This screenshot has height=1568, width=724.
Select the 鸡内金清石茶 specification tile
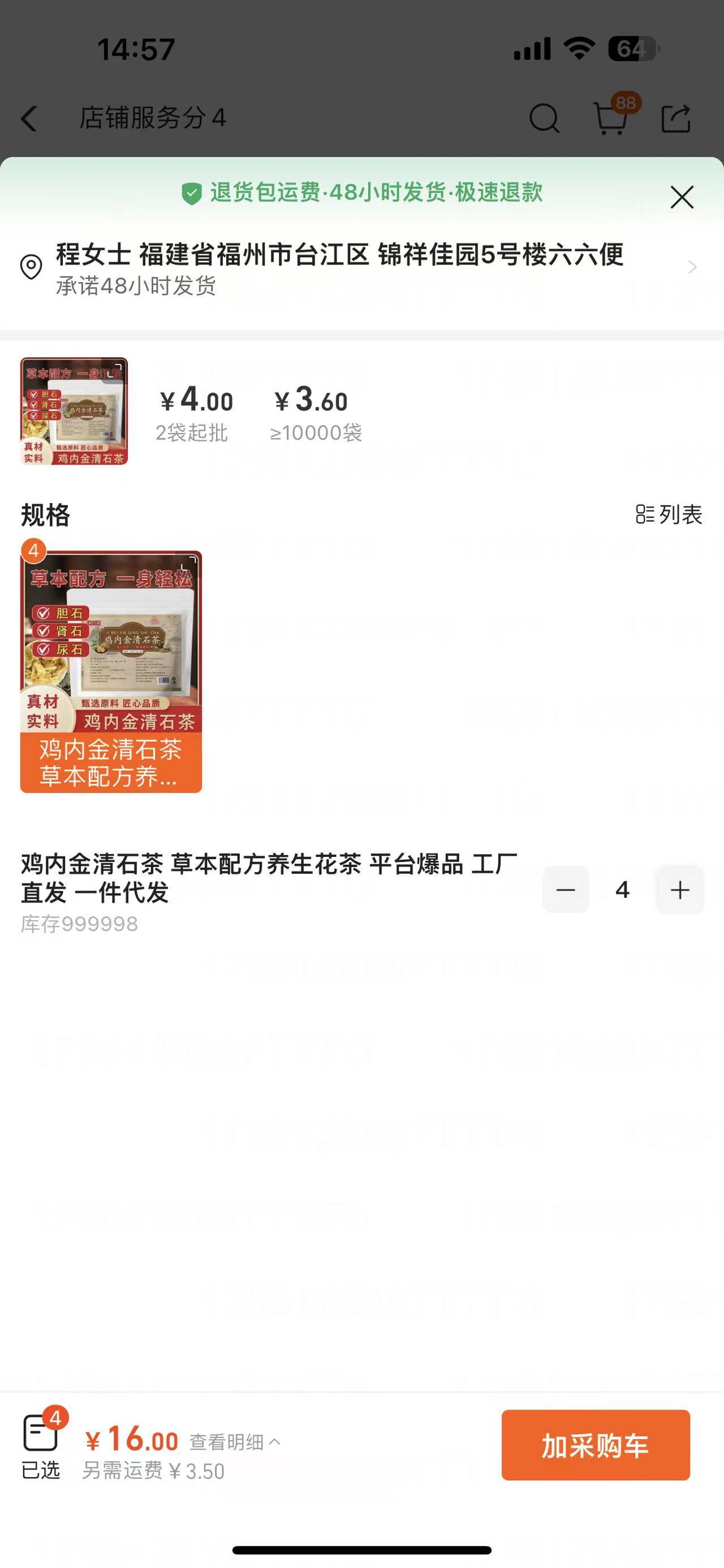(111, 672)
